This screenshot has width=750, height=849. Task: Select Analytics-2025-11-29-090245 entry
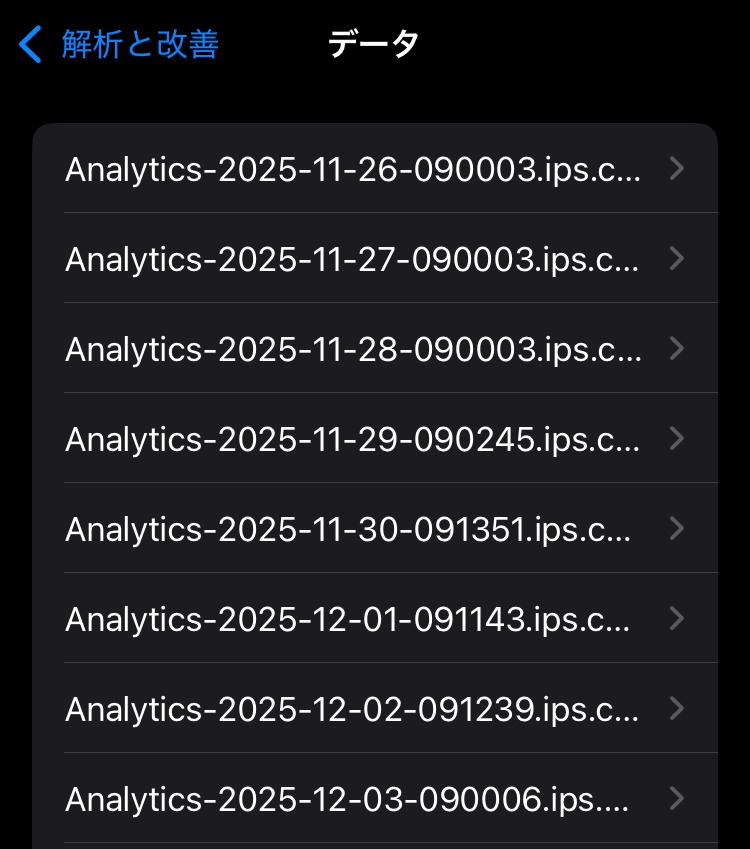(x=353, y=439)
